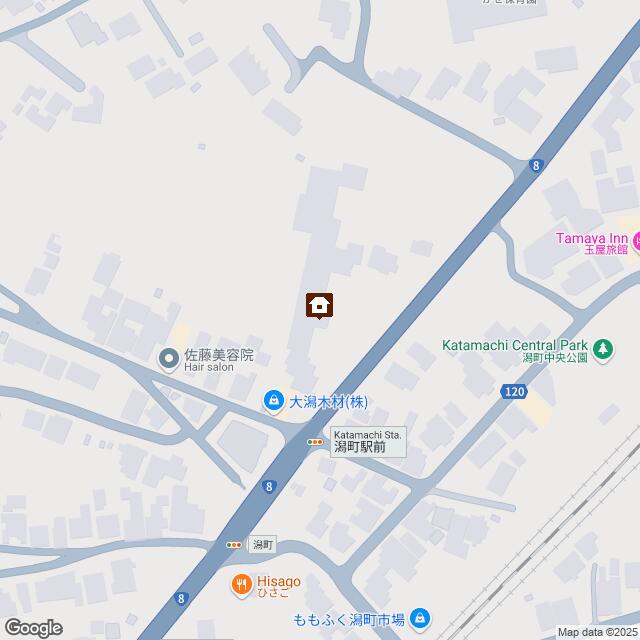The height and width of the screenshot is (640, 640).
Task: Open the 佐藤美容院 hair salon pin
Action: click(169, 356)
